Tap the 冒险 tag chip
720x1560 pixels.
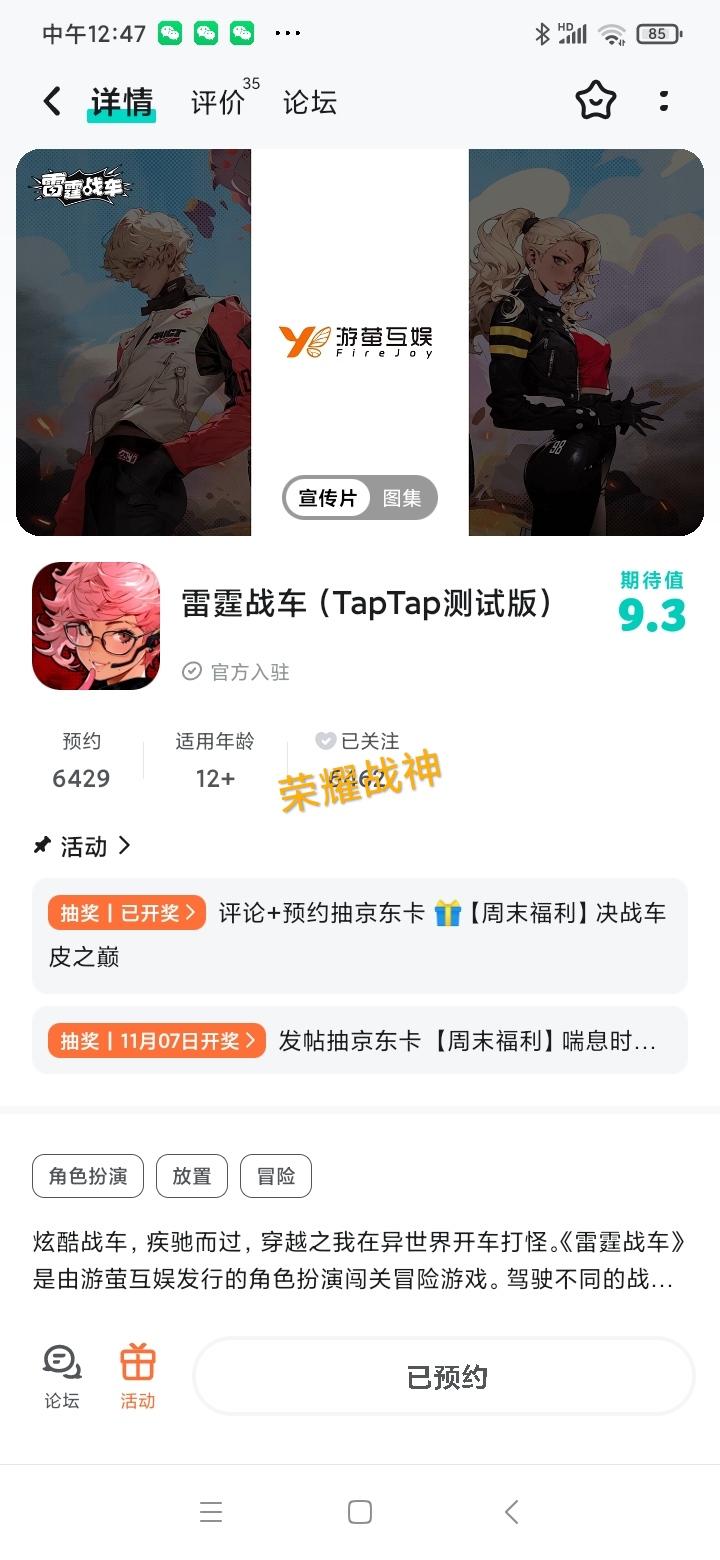pyautogui.click(x=276, y=1176)
